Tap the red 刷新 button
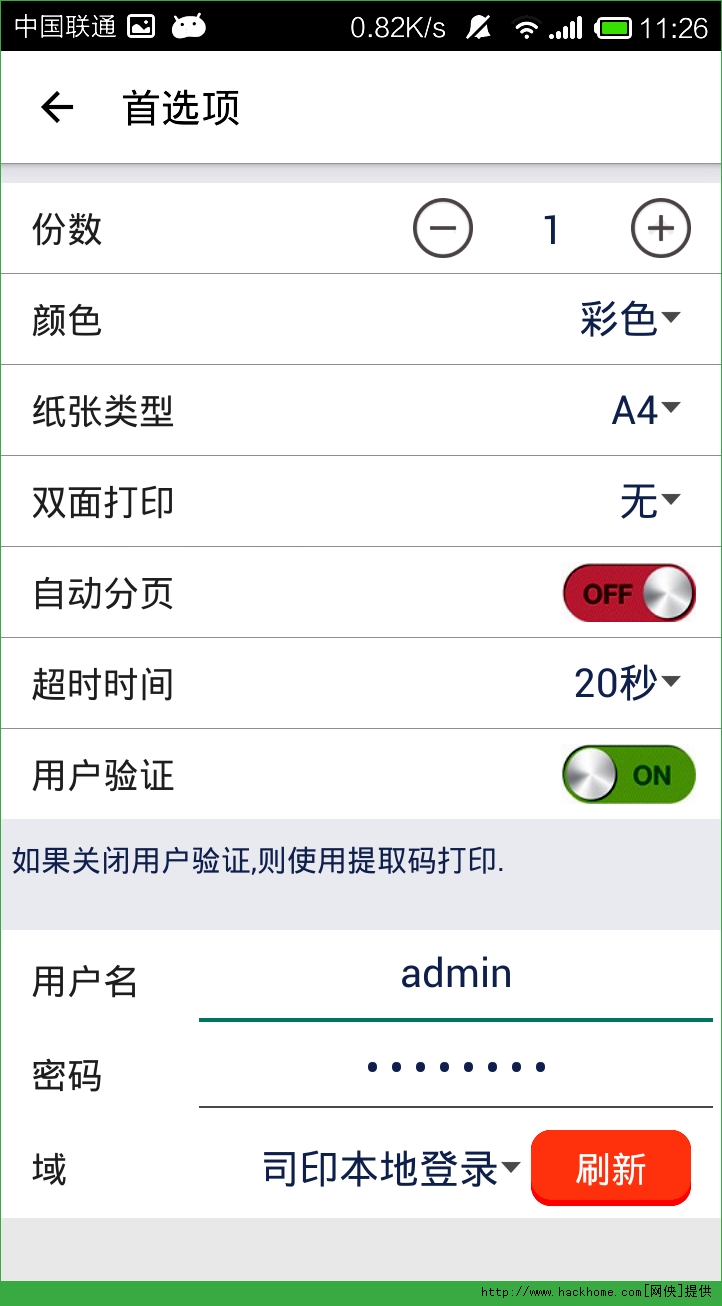 pyautogui.click(x=611, y=1168)
